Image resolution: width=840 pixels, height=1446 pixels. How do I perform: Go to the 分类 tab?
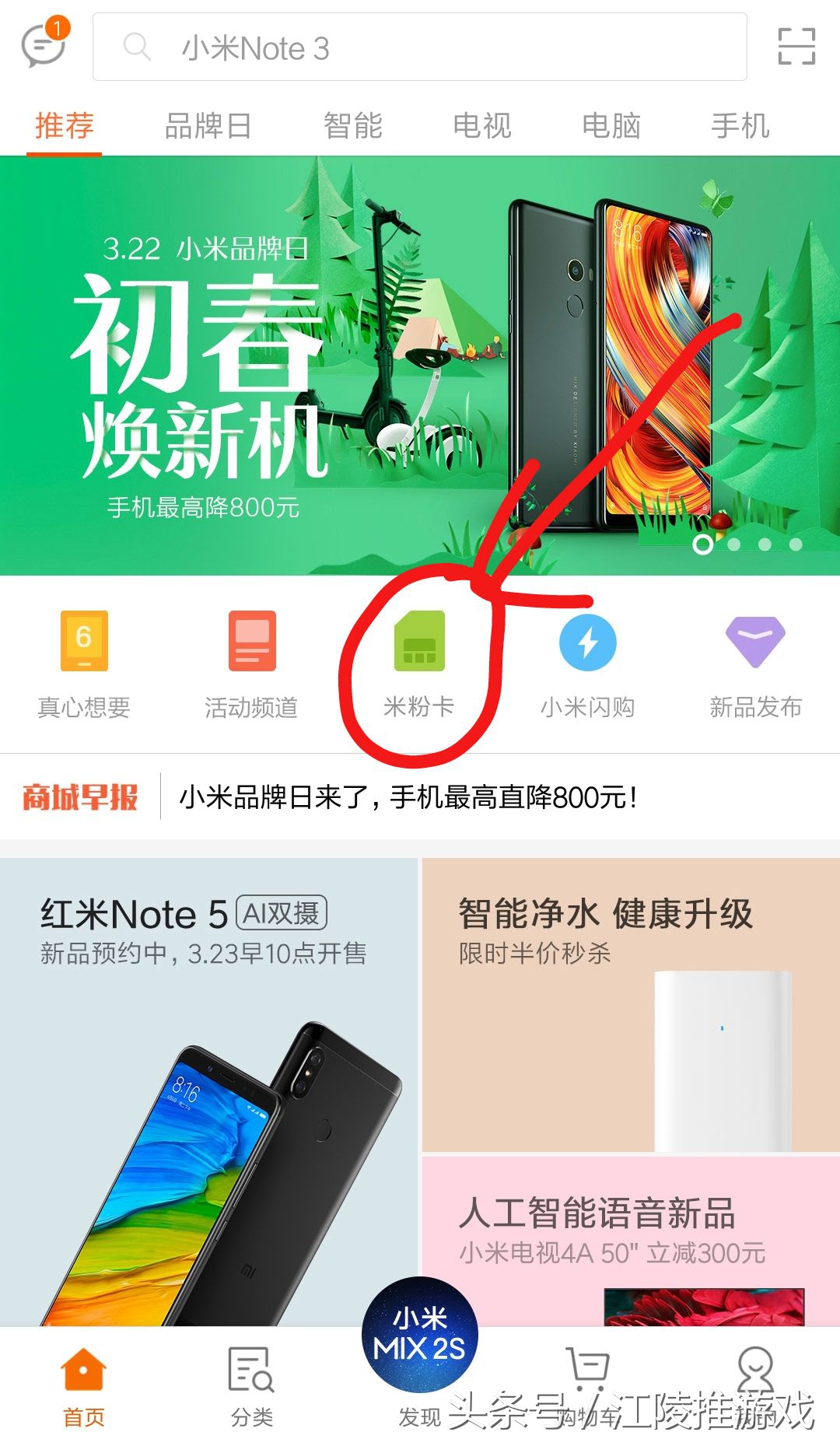click(x=251, y=1385)
